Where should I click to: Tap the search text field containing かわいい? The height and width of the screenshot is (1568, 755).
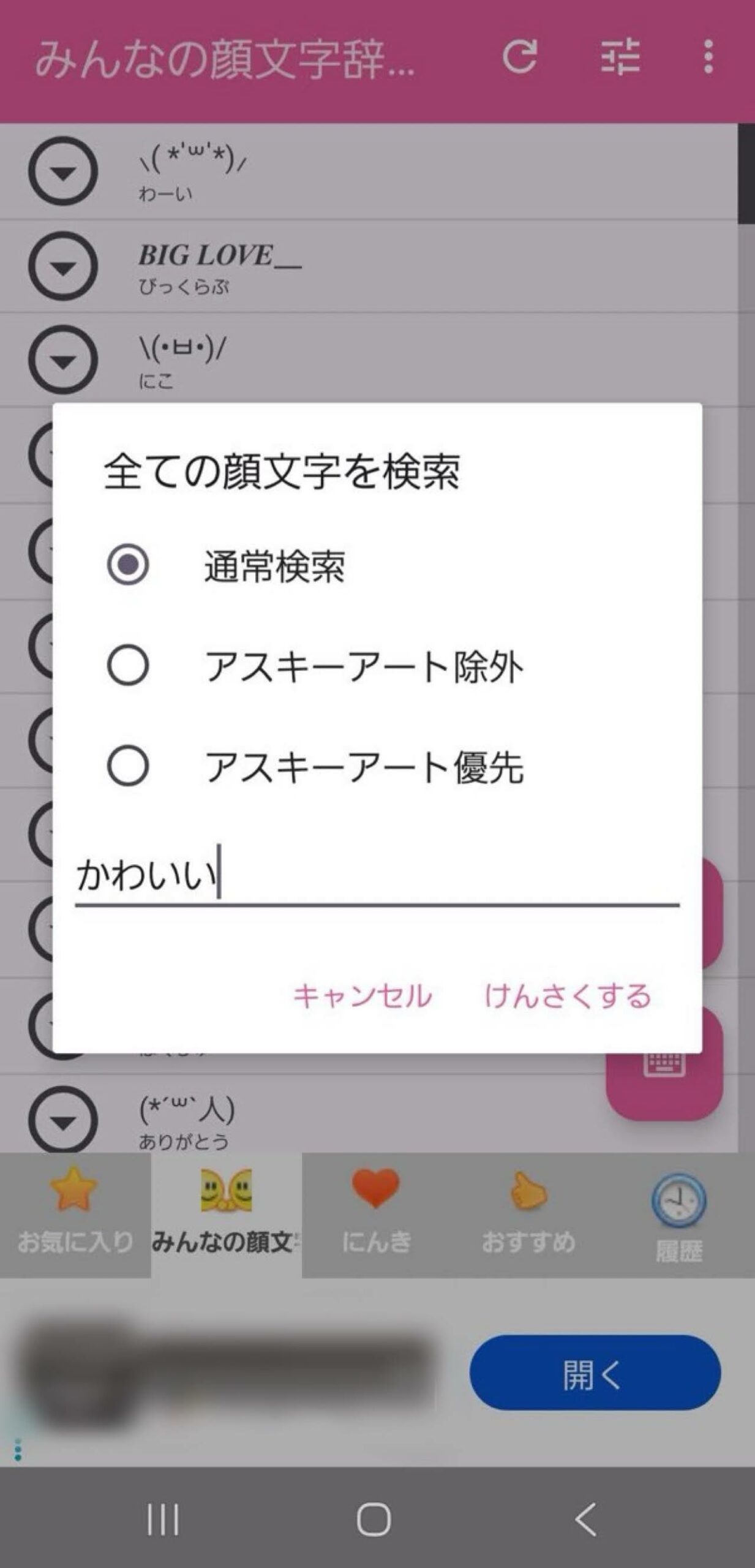[377, 875]
